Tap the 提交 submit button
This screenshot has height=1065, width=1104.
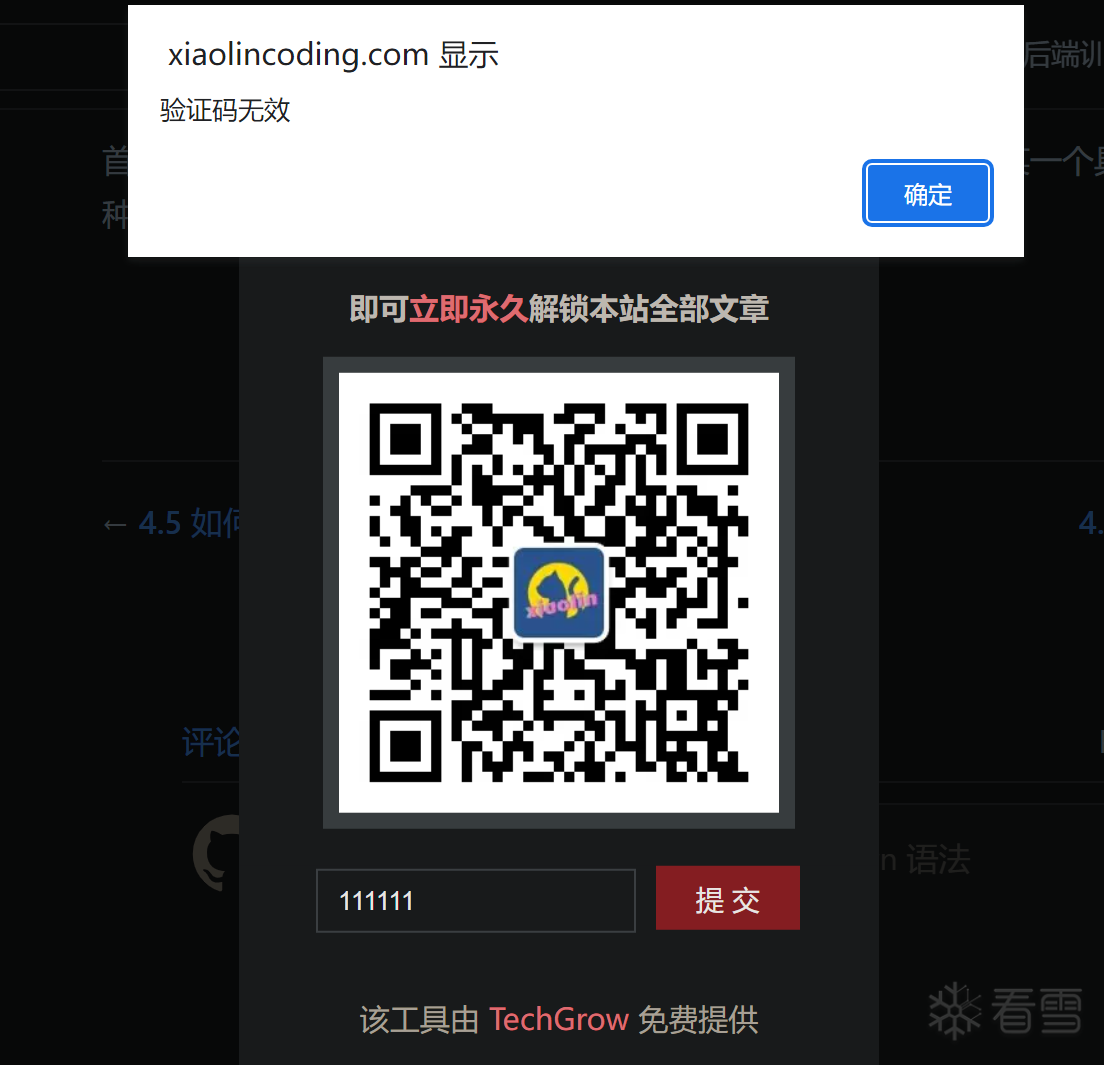(727, 899)
